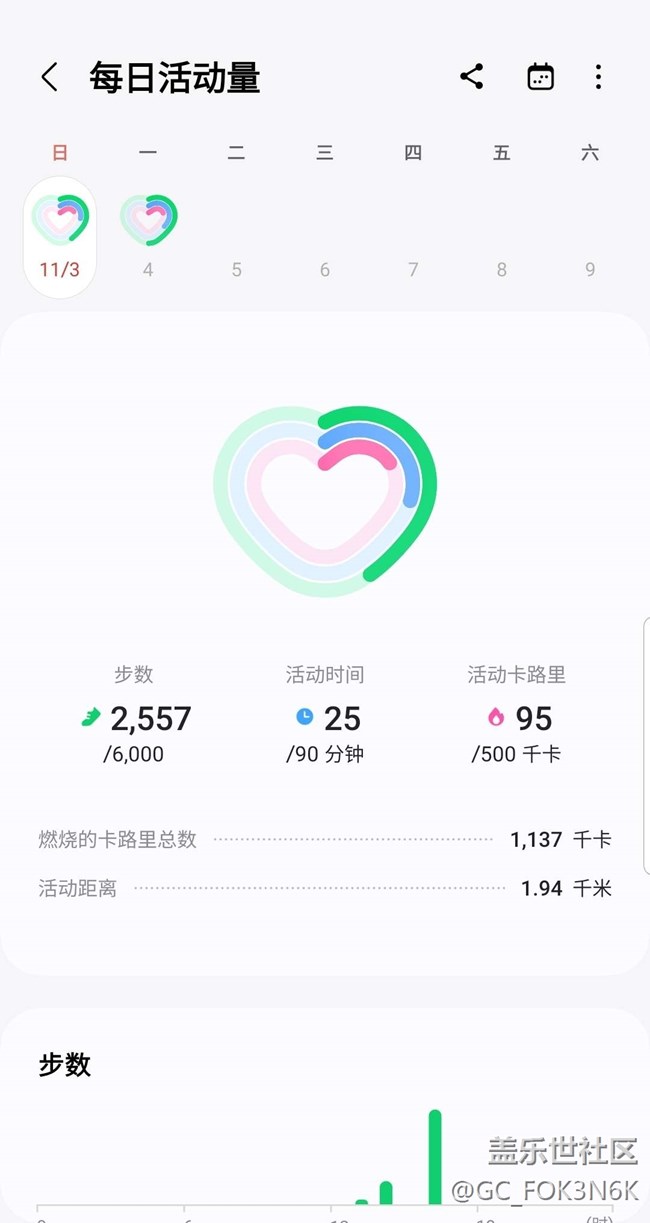Viewport: 650px width, 1223px height.
Task: Select Monday the 4th in the week strip
Action: pyautogui.click(x=148, y=237)
